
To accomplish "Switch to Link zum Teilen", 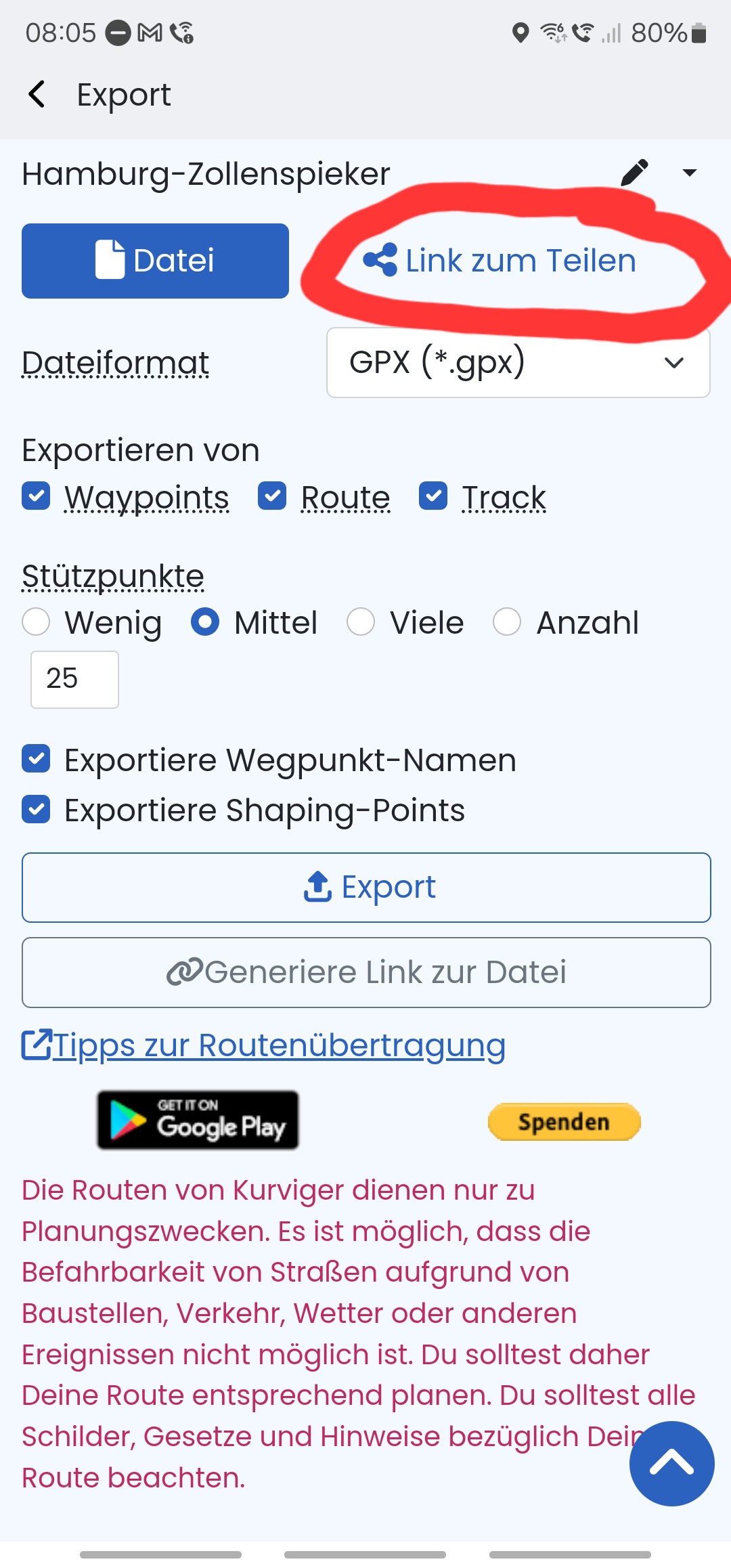I will (500, 261).
